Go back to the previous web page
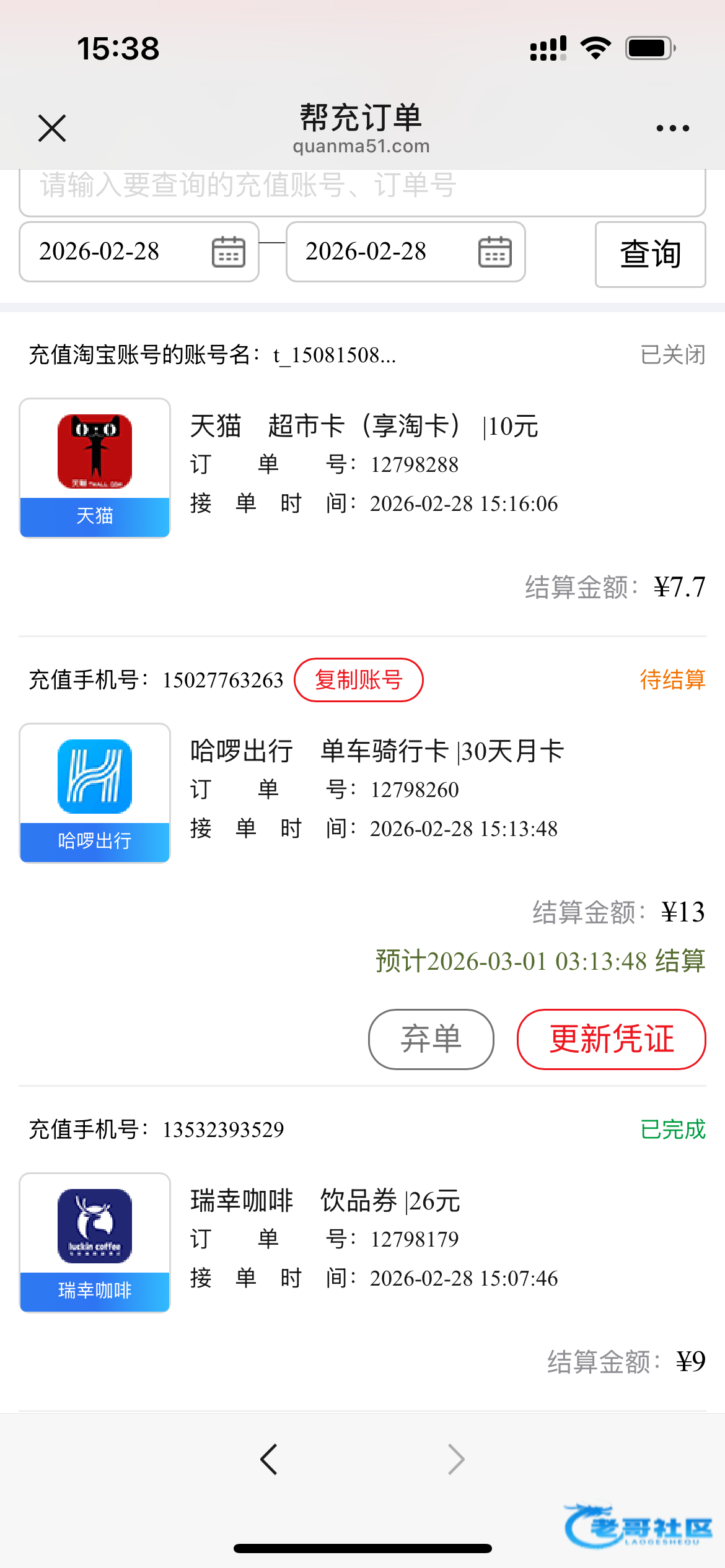Image resolution: width=725 pixels, height=1568 pixels. coord(269,1460)
